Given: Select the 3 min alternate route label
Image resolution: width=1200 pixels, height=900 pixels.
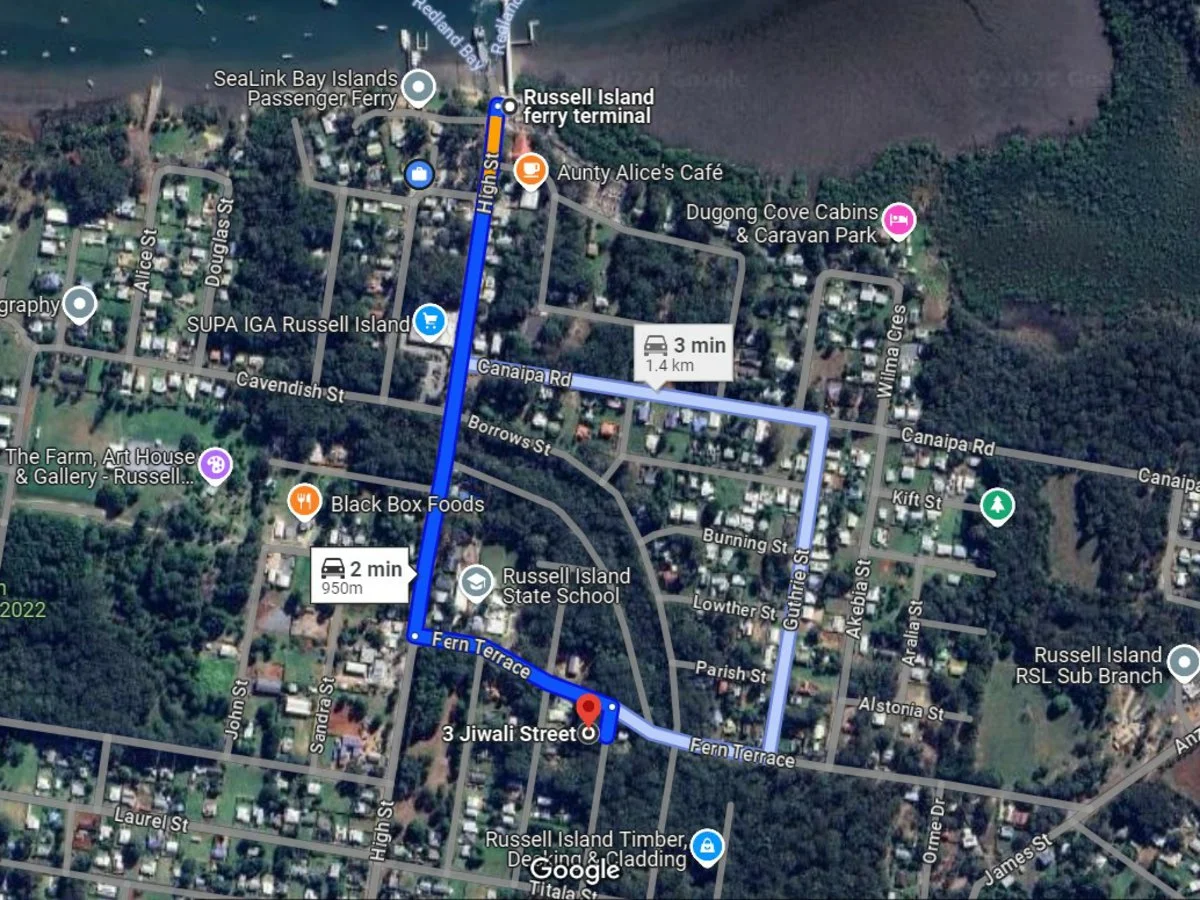Looking at the screenshot, I should (684, 353).
